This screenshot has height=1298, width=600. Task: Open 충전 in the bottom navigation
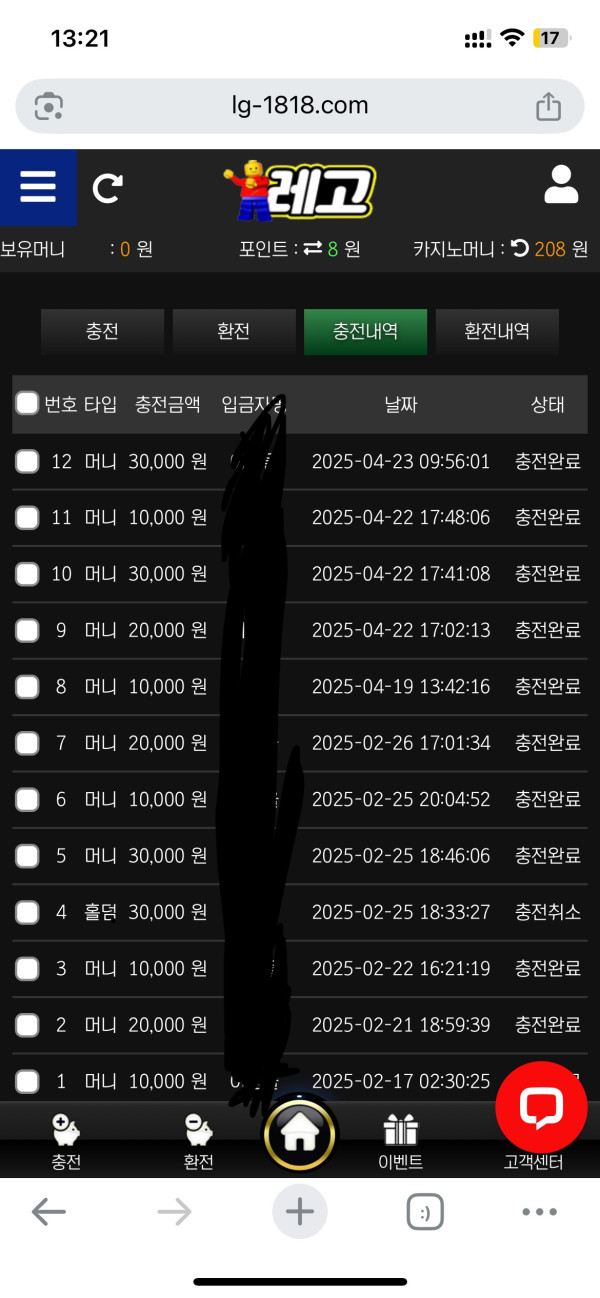click(x=66, y=1142)
